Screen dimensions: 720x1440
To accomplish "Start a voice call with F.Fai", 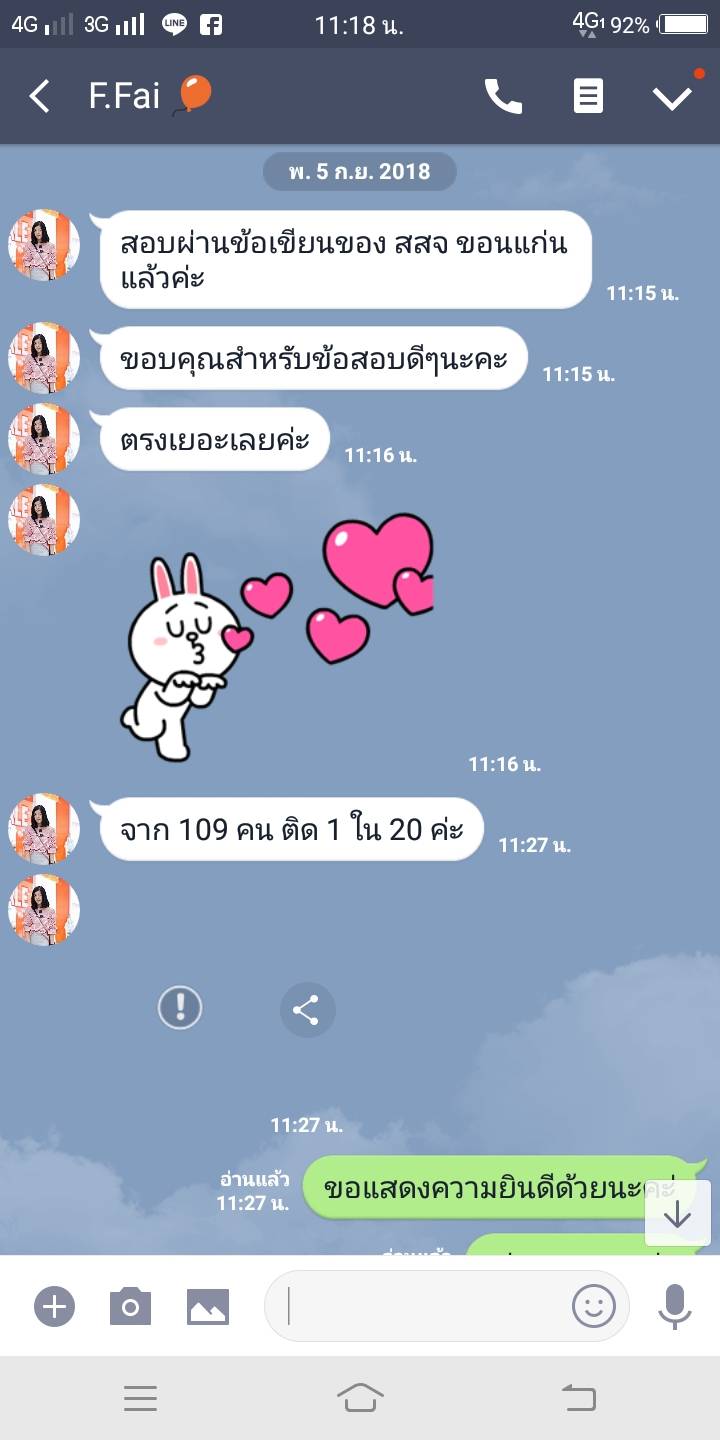I will [x=503, y=97].
